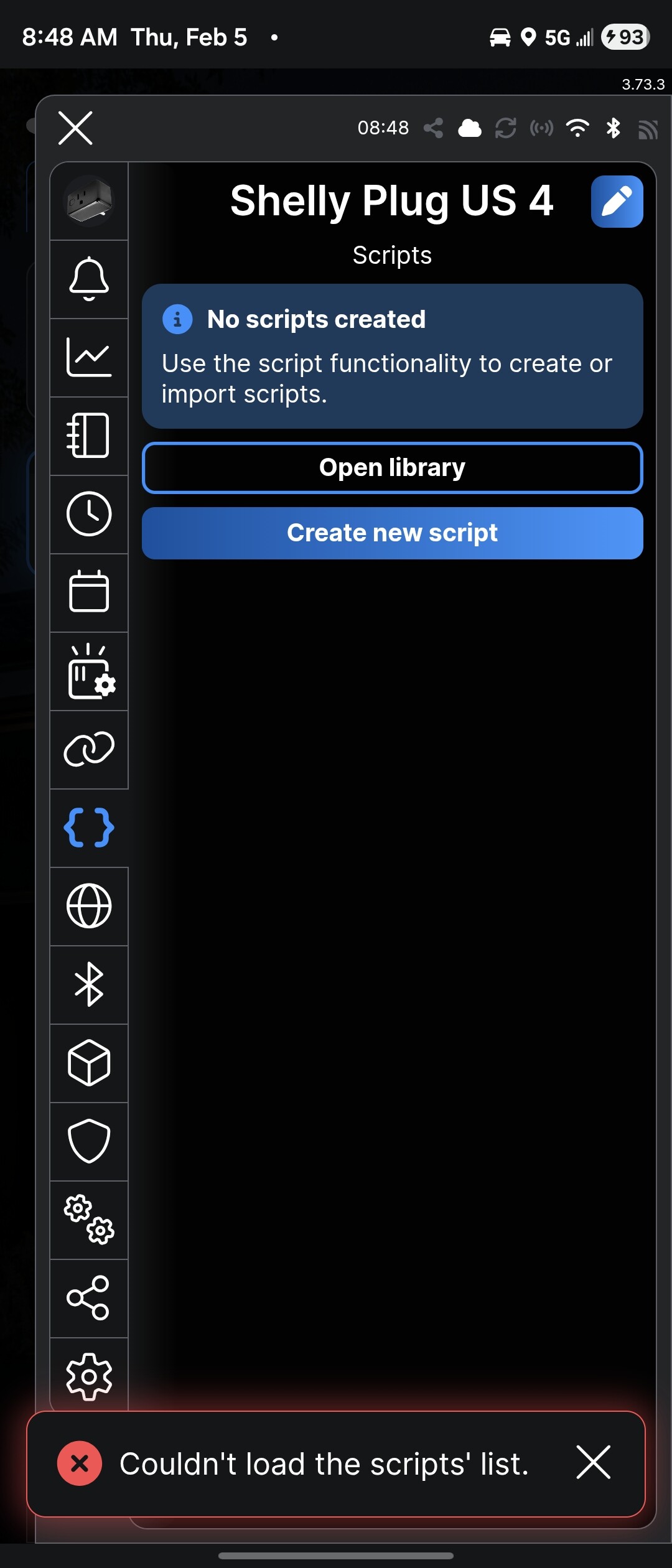The image size is (672, 1568).
Task: Open the scripts library
Action: coord(392,468)
